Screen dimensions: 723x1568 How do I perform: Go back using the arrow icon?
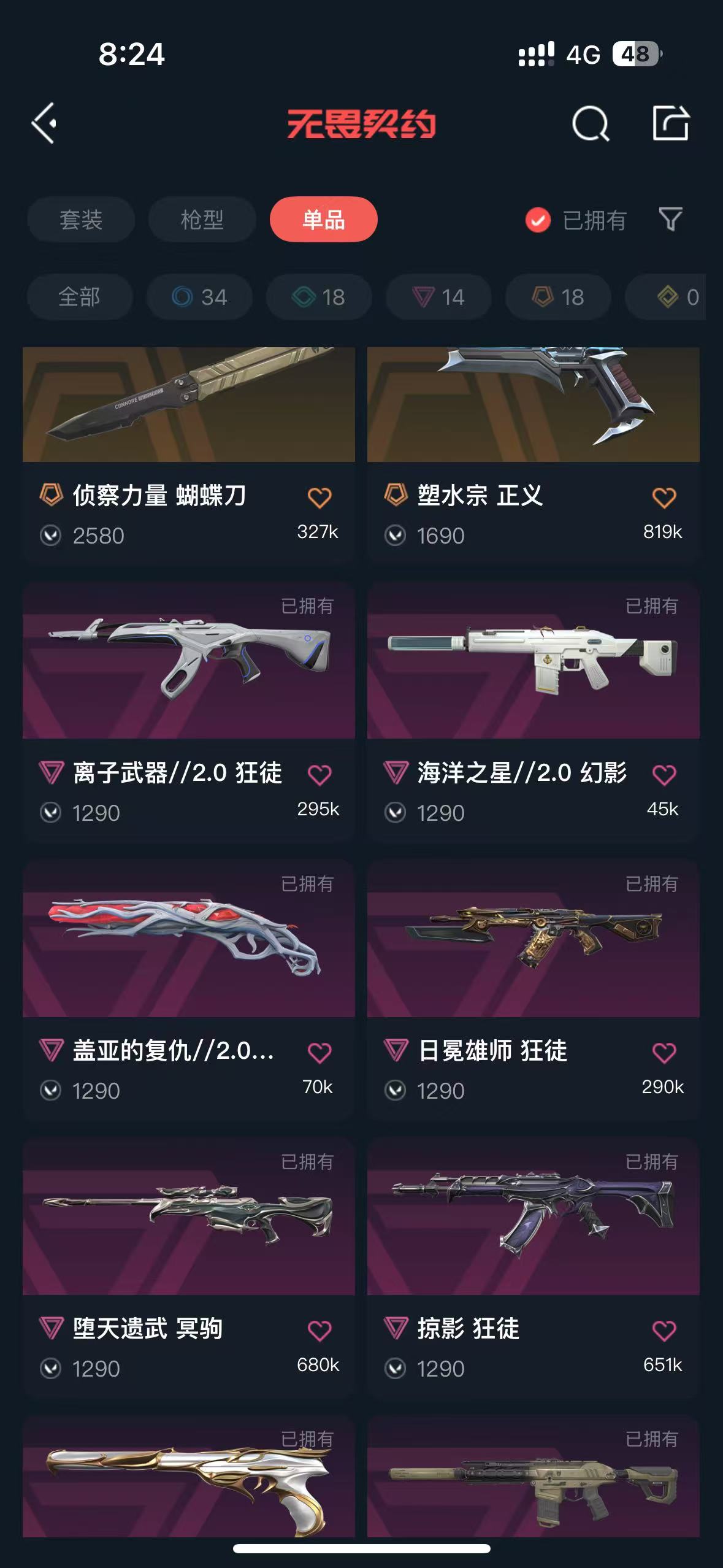(44, 123)
